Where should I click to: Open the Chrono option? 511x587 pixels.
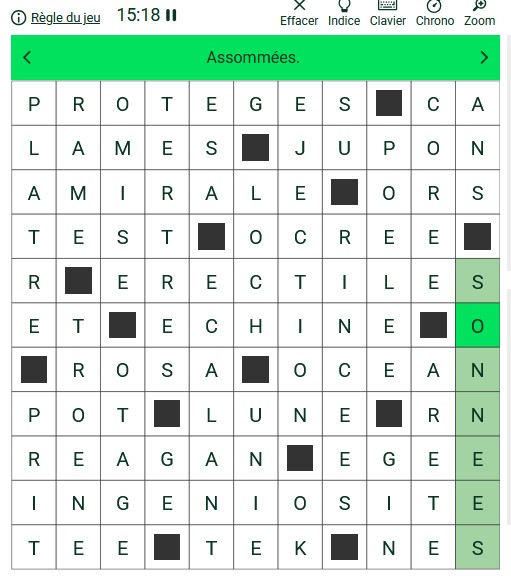435,14
